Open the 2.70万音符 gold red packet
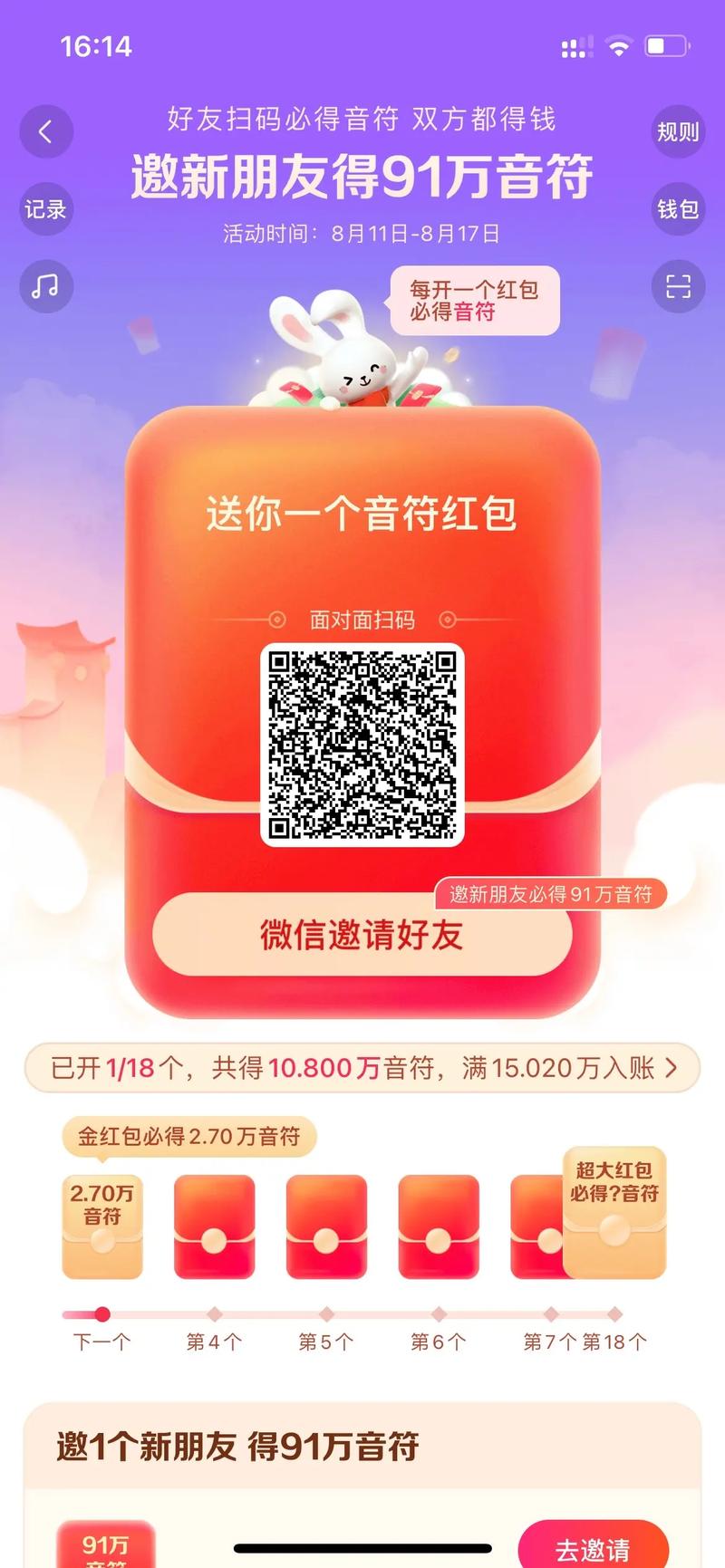The image size is (725, 1568). click(102, 1225)
